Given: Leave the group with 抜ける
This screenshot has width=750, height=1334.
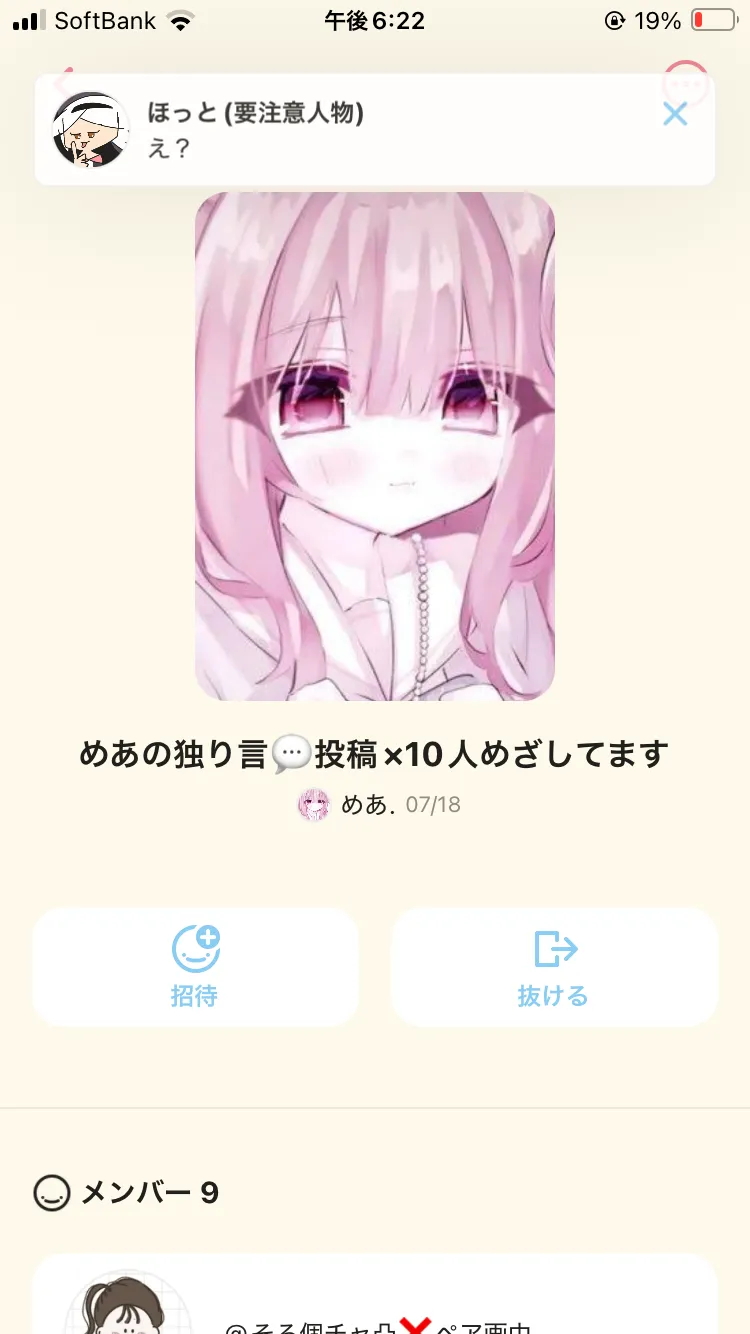Looking at the screenshot, I should tap(554, 967).
